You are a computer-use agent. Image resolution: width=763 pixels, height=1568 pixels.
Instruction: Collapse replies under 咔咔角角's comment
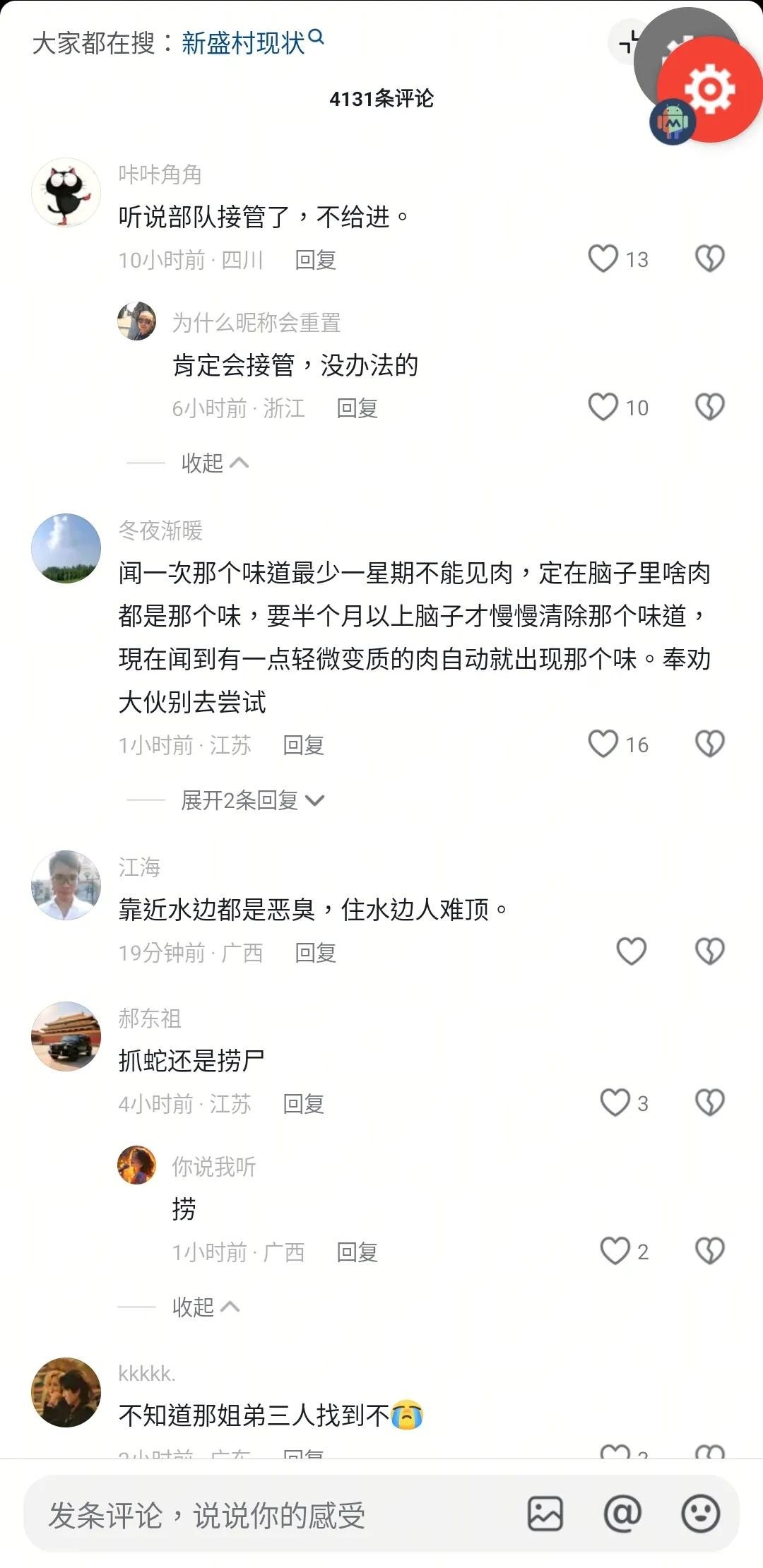pos(215,463)
